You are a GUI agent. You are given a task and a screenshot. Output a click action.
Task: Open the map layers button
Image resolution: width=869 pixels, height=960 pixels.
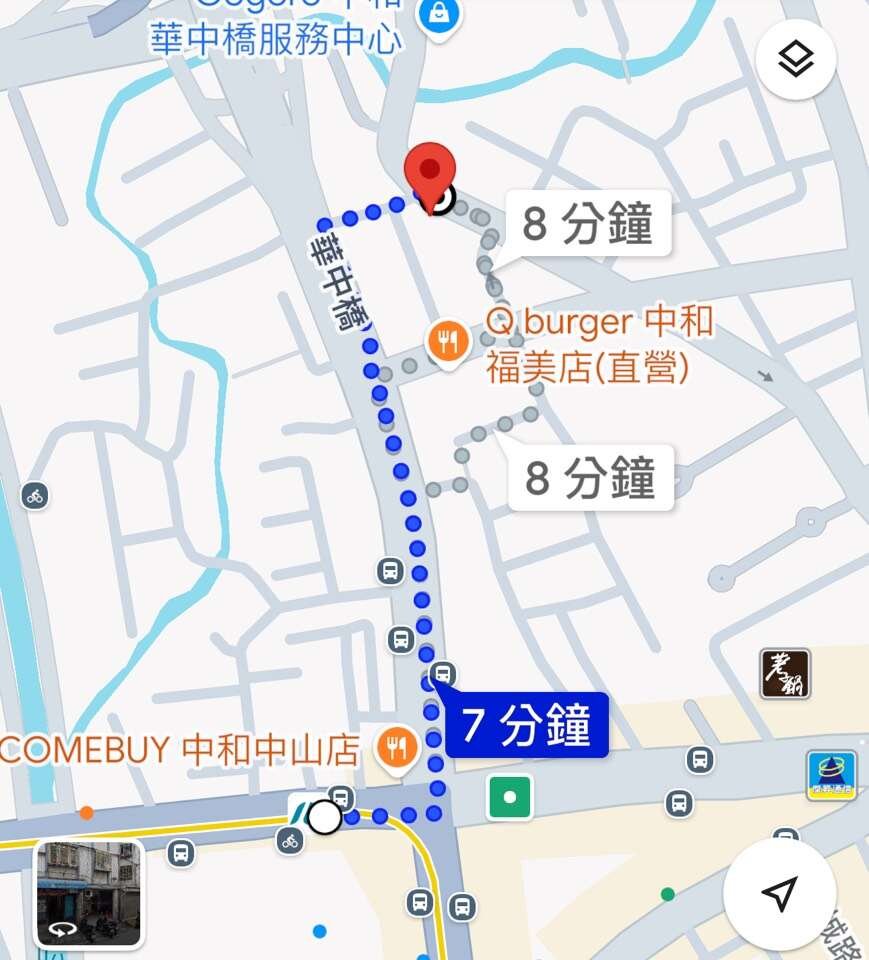[x=796, y=60]
